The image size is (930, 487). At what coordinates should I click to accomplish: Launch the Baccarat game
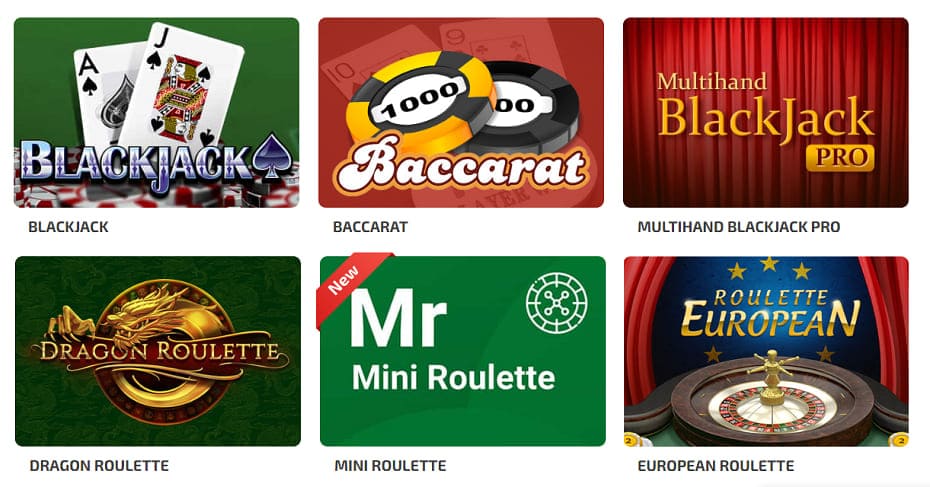coord(461,112)
